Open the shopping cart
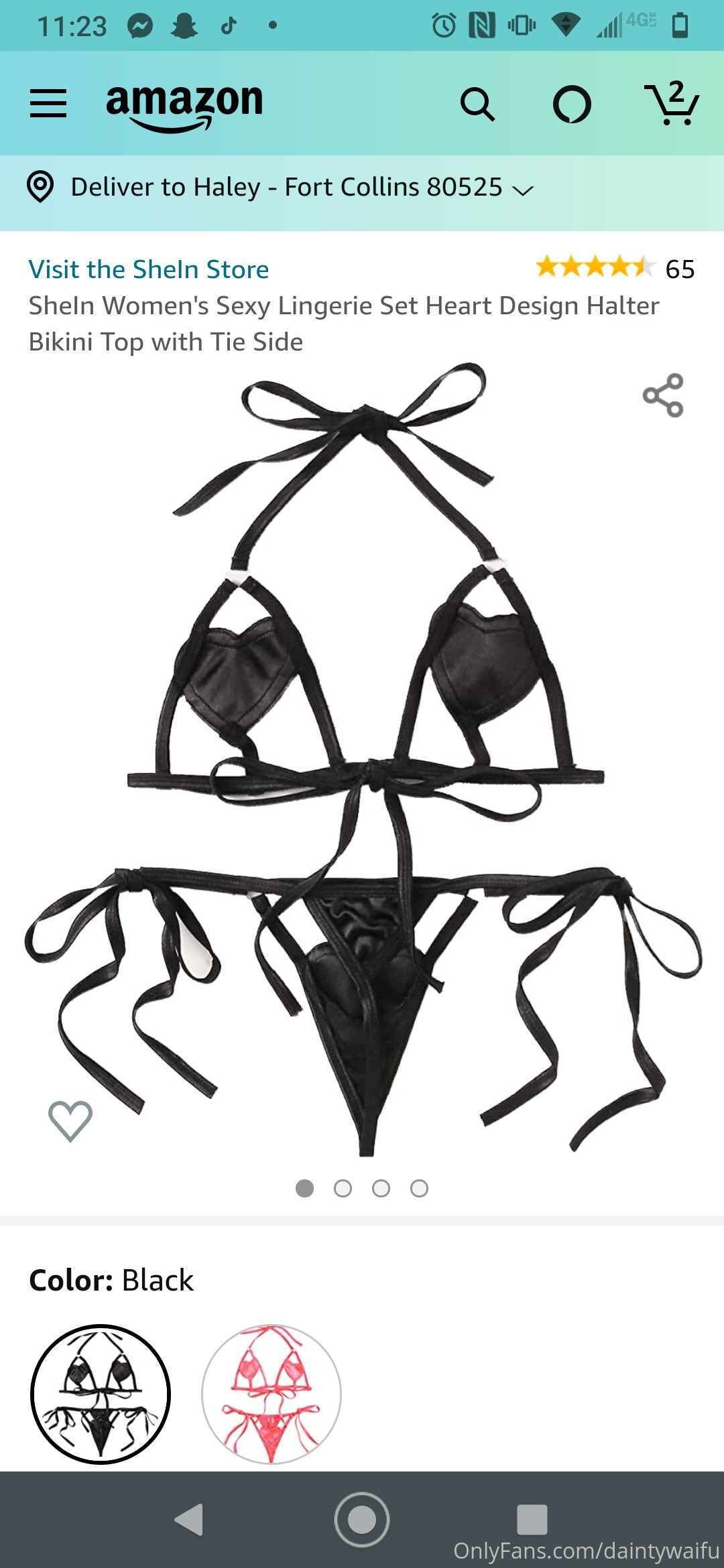 tap(672, 103)
